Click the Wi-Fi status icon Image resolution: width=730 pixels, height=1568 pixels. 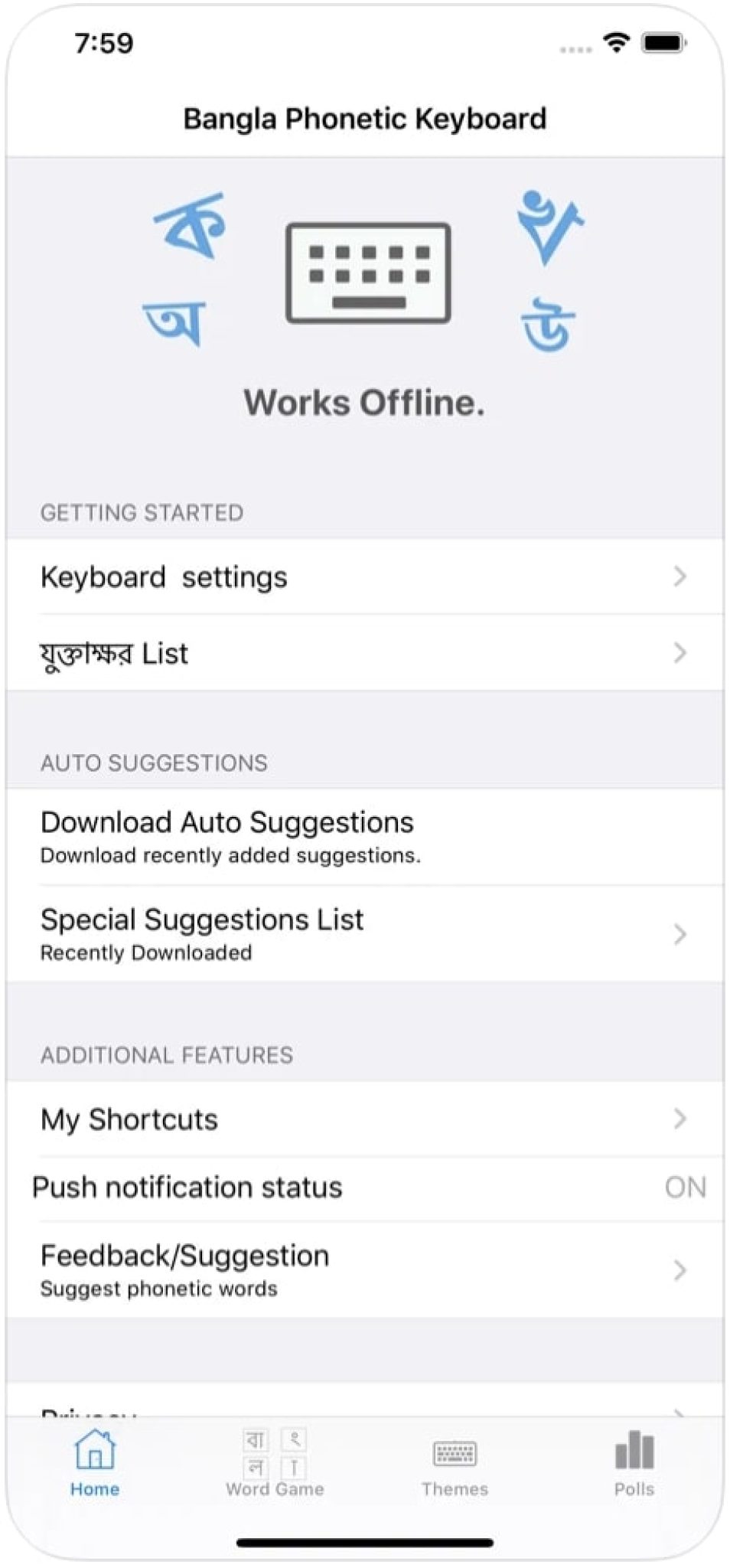tap(617, 44)
